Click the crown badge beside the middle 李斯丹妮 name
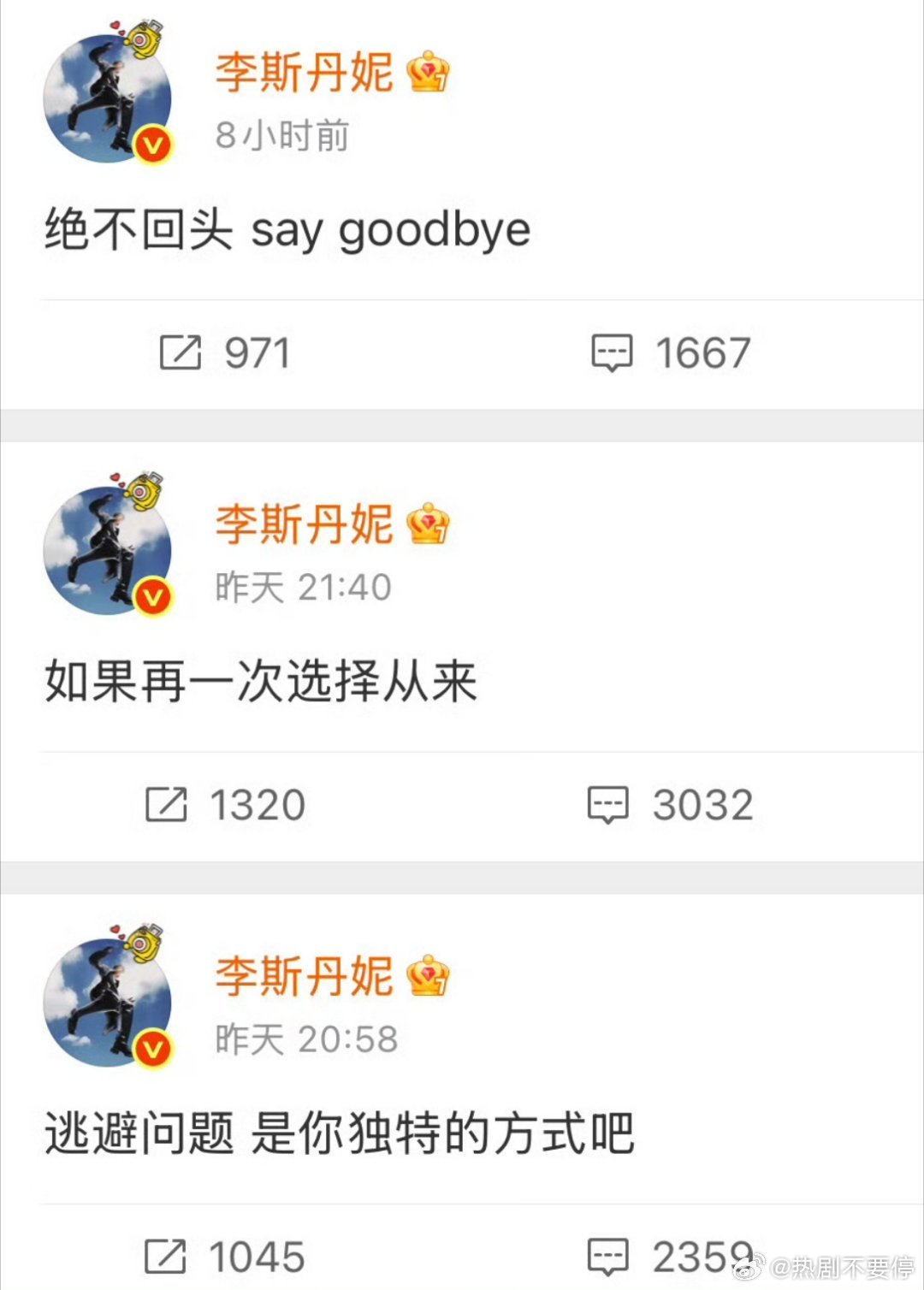The height and width of the screenshot is (1290, 924). point(429,526)
